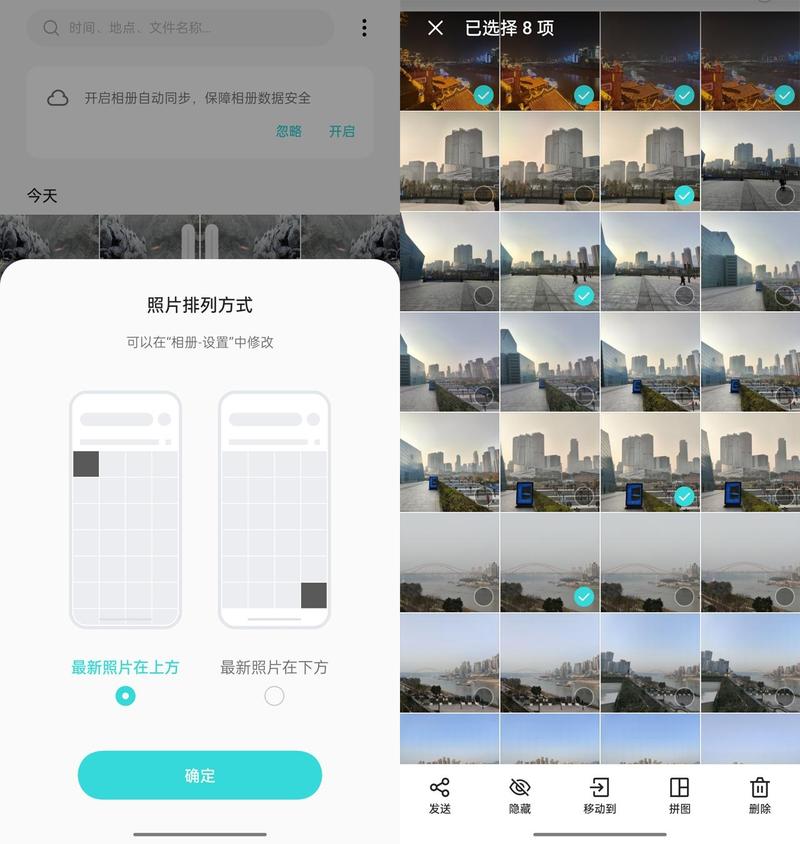
Task: Delete the selected photos via 删除
Action: tap(759, 796)
